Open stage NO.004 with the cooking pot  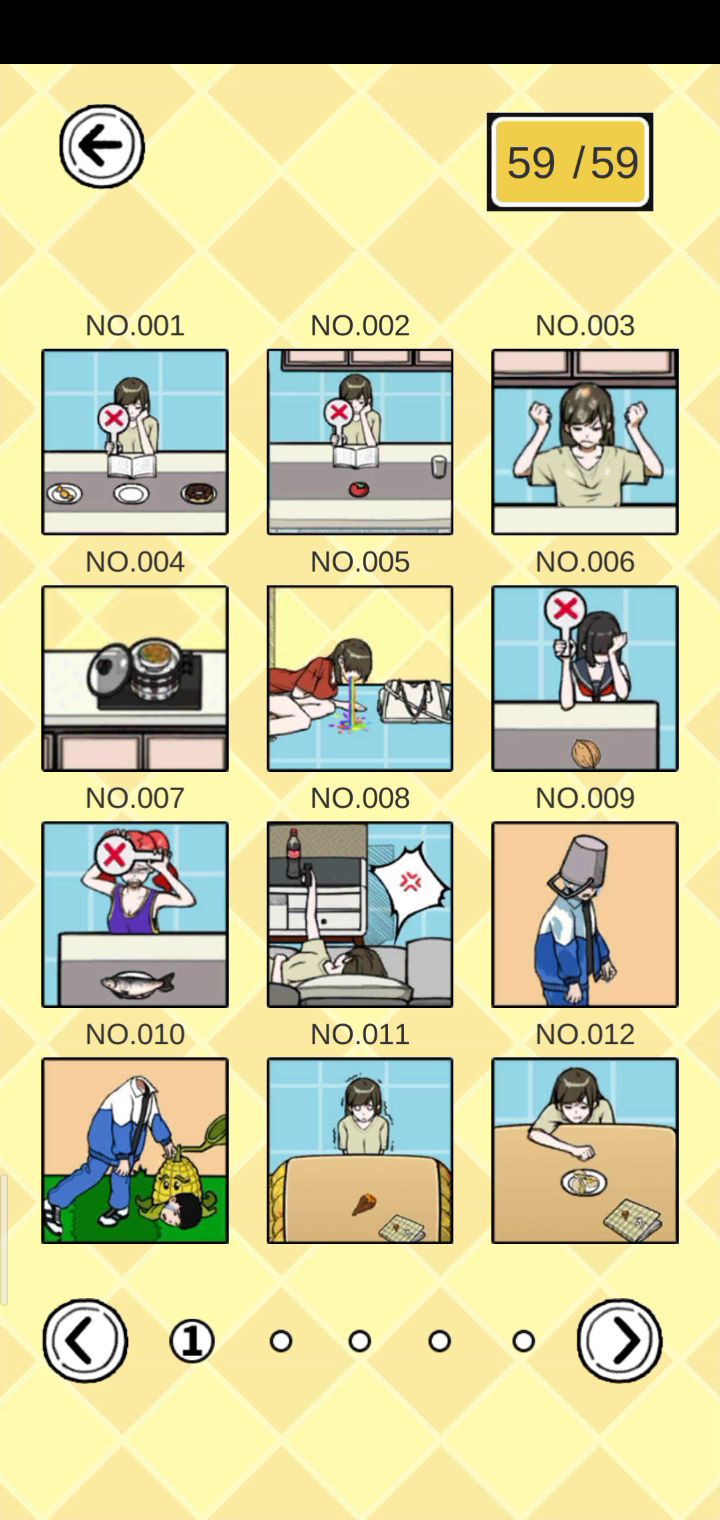[135, 678]
